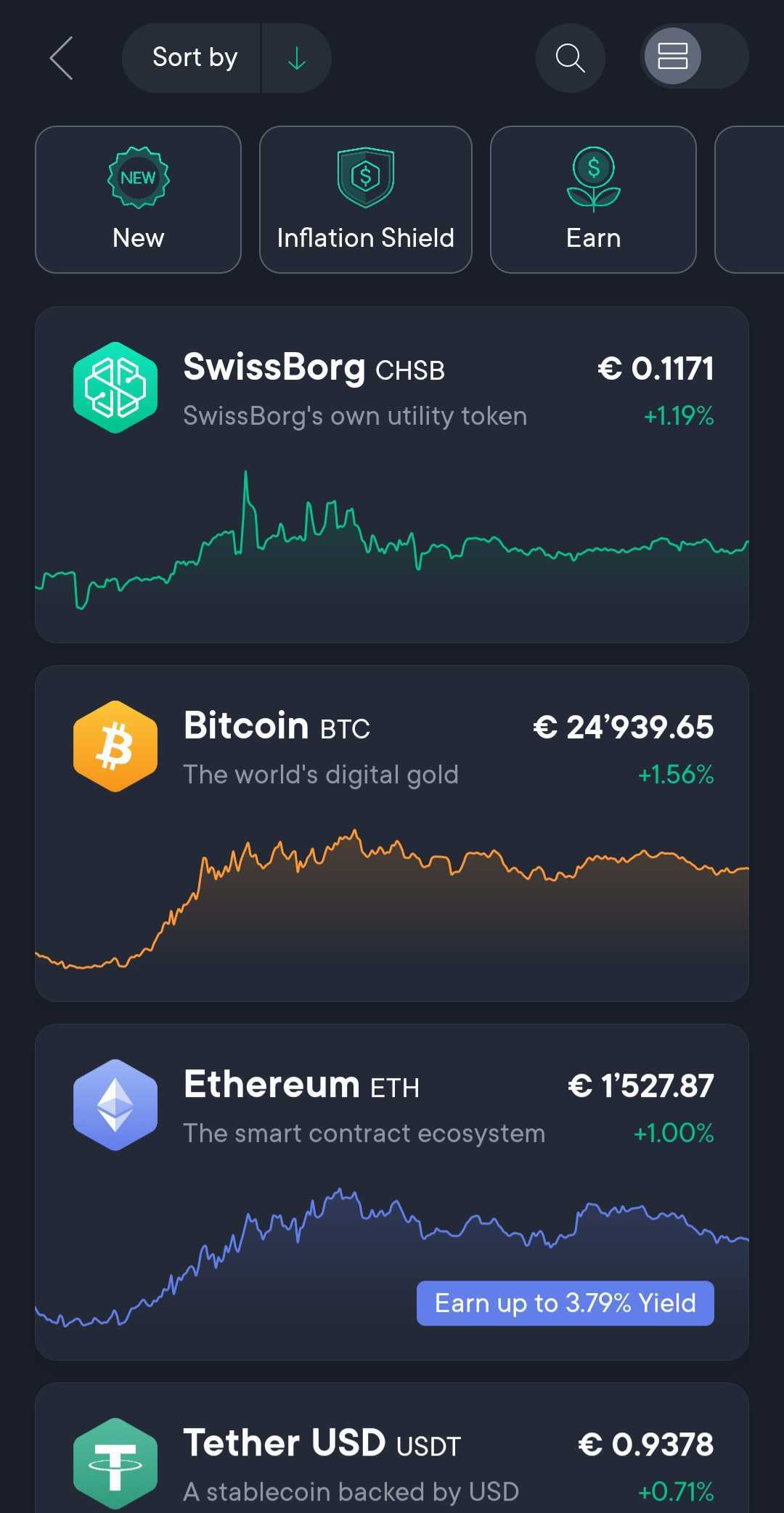Tap the Earn up to 3.79% Yield badge

(x=565, y=1303)
